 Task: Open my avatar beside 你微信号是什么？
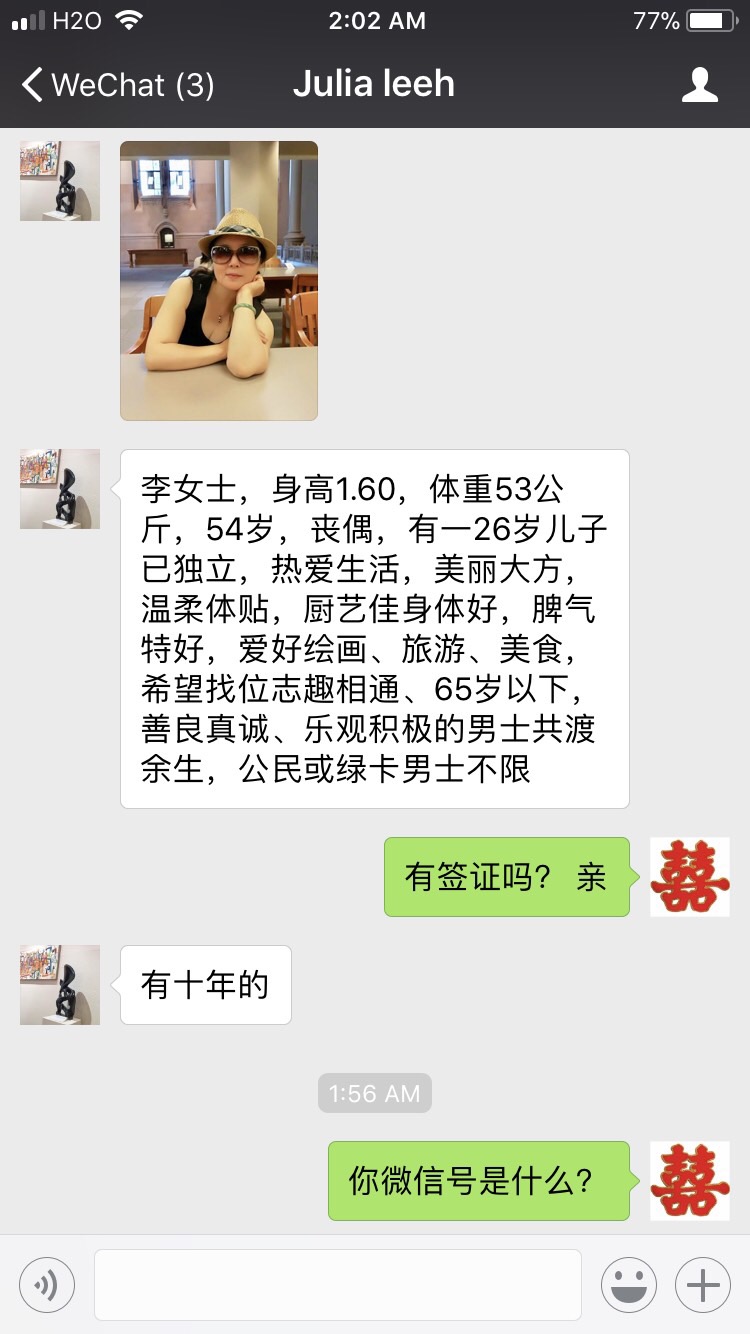pyautogui.click(x=690, y=1181)
